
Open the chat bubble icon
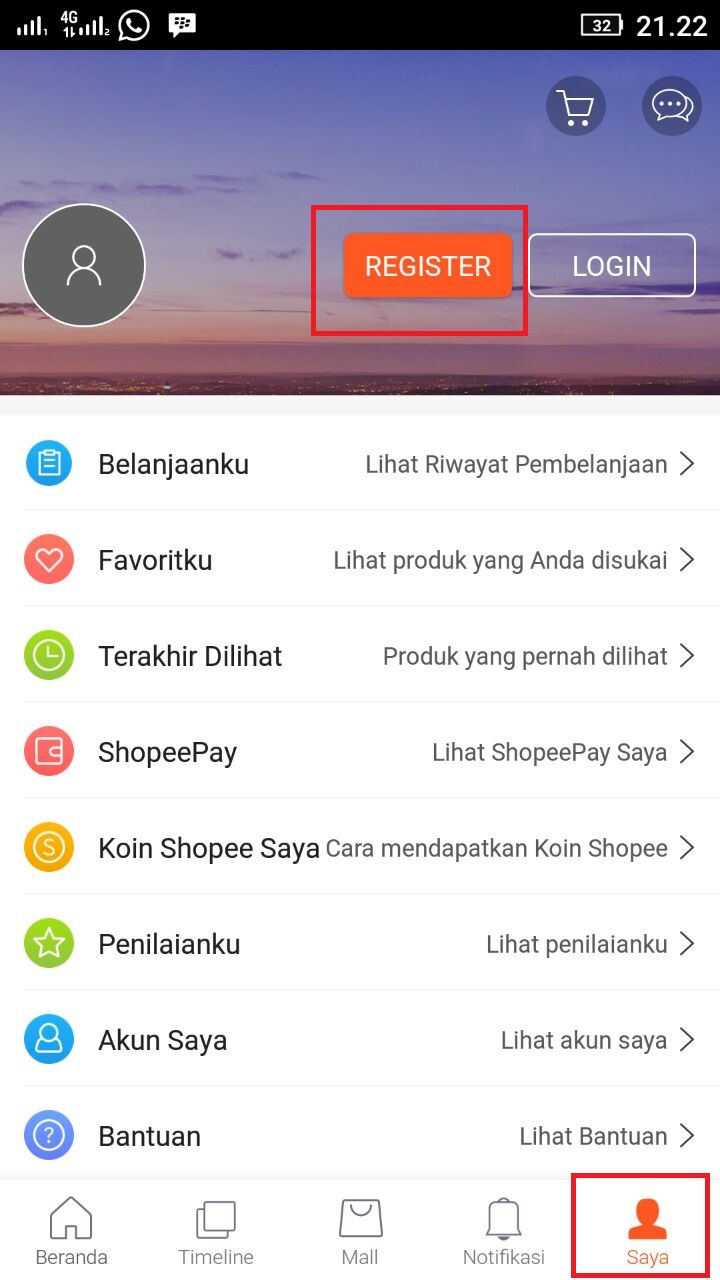(671, 105)
